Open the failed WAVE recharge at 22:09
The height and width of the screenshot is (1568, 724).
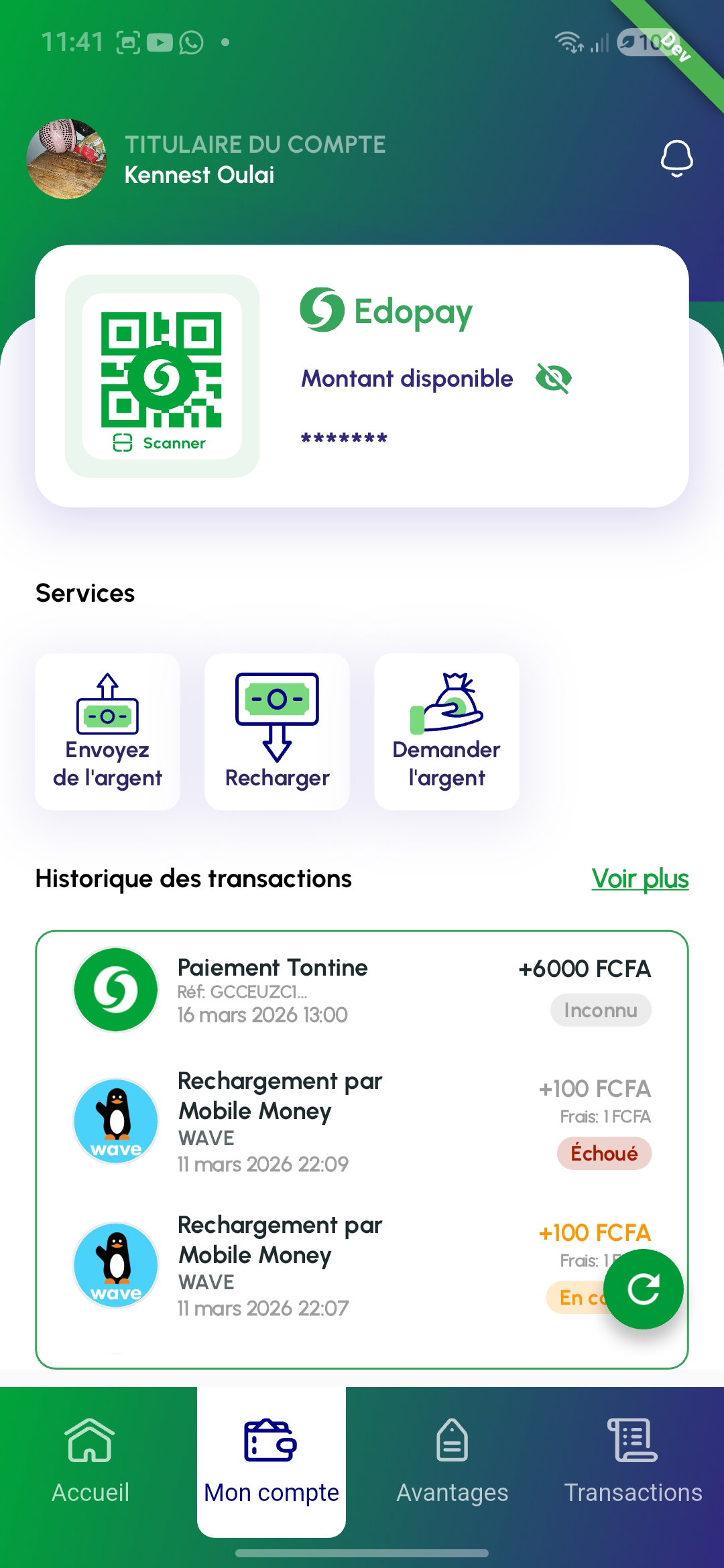pyautogui.click(x=362, y=1121)
